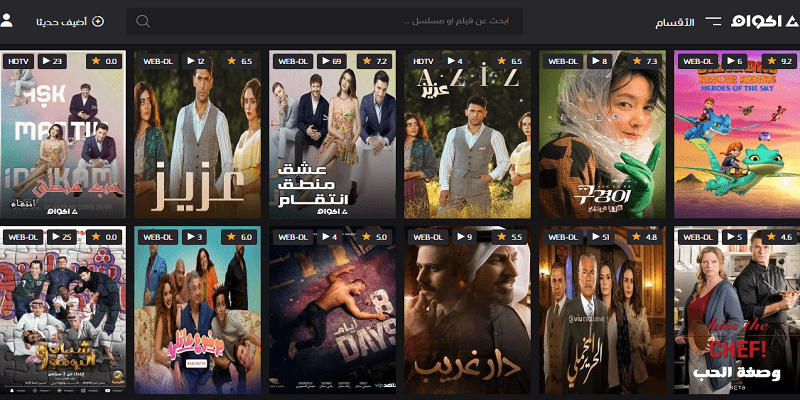Image resolution: width=800 pixels, height=400 pixels.
Task: Select the وصفة الحب Kiss the Chef poster
Action: (737, 310)
